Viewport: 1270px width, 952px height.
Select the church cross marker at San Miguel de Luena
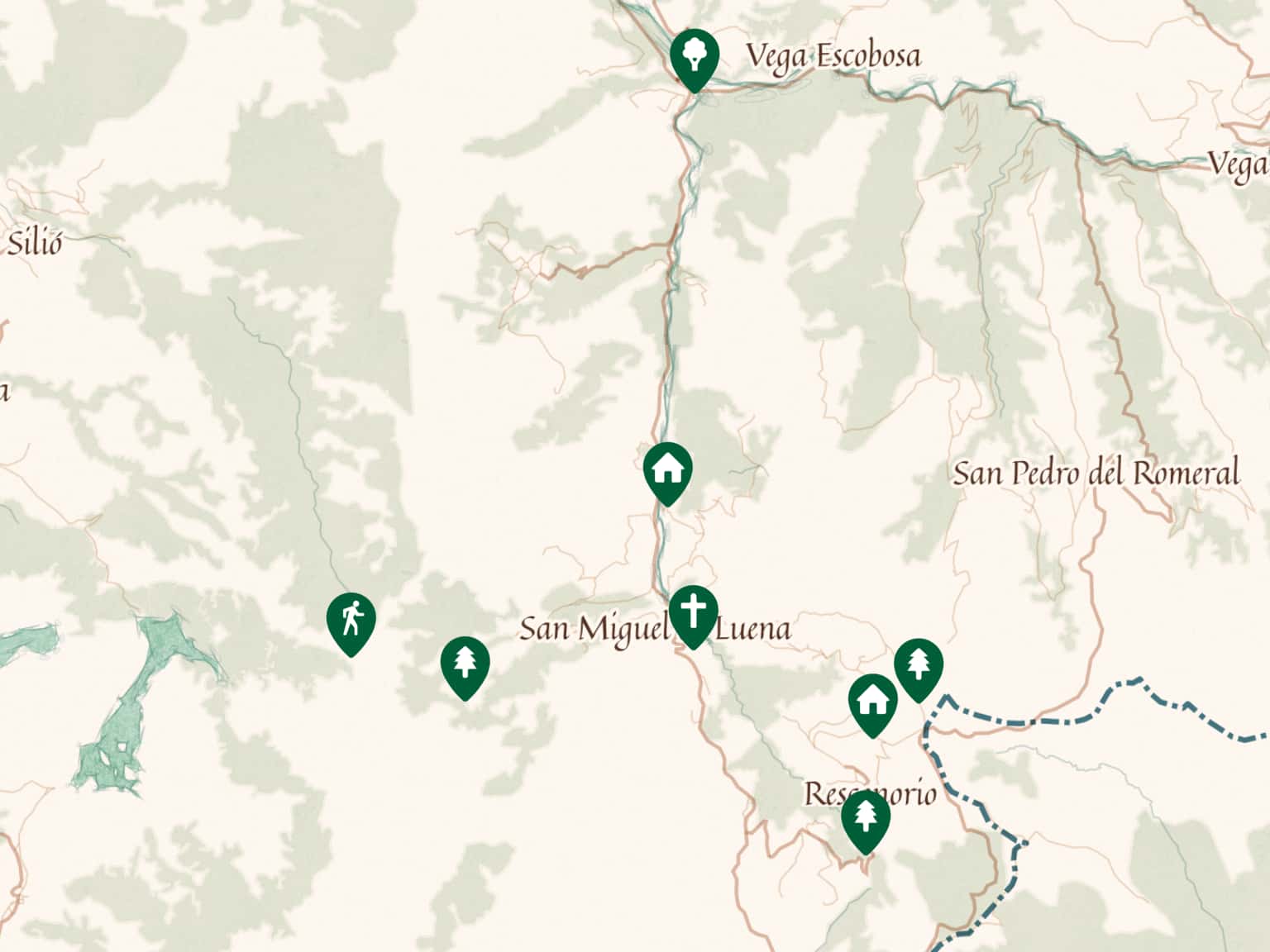[x=693, y=612]
